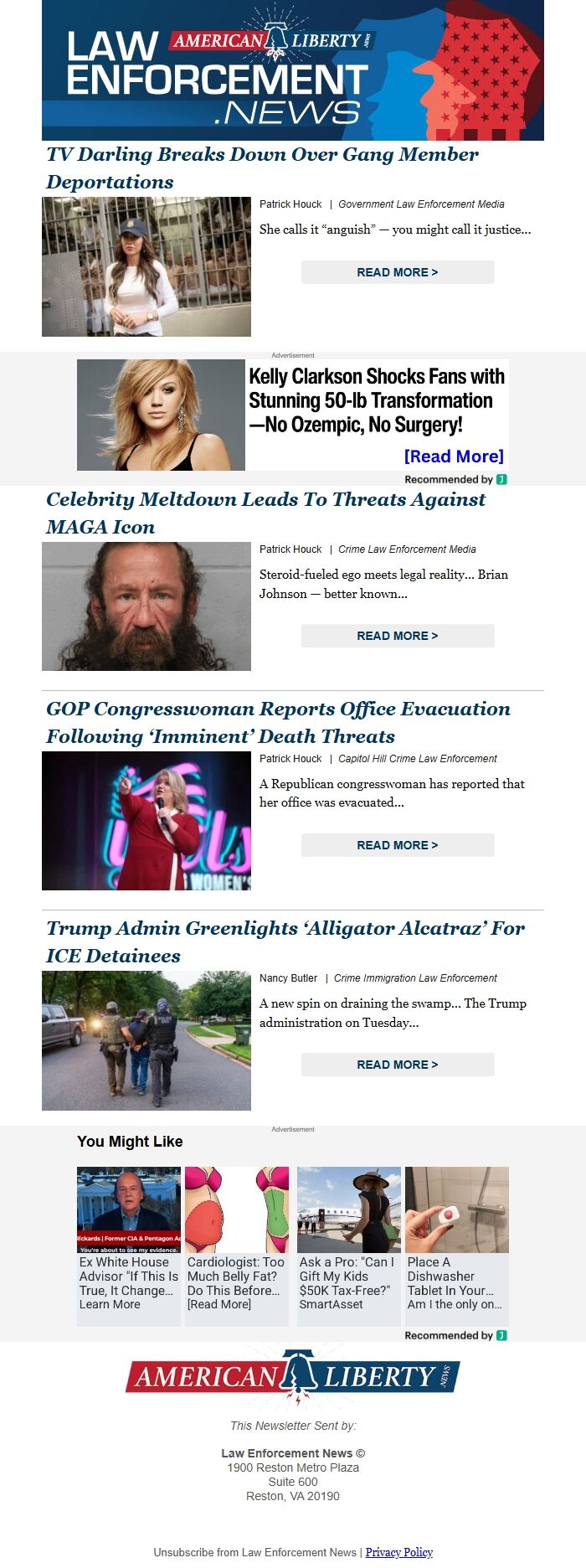Unsubscribe from Law Enforcement News

coord(254,1552)
